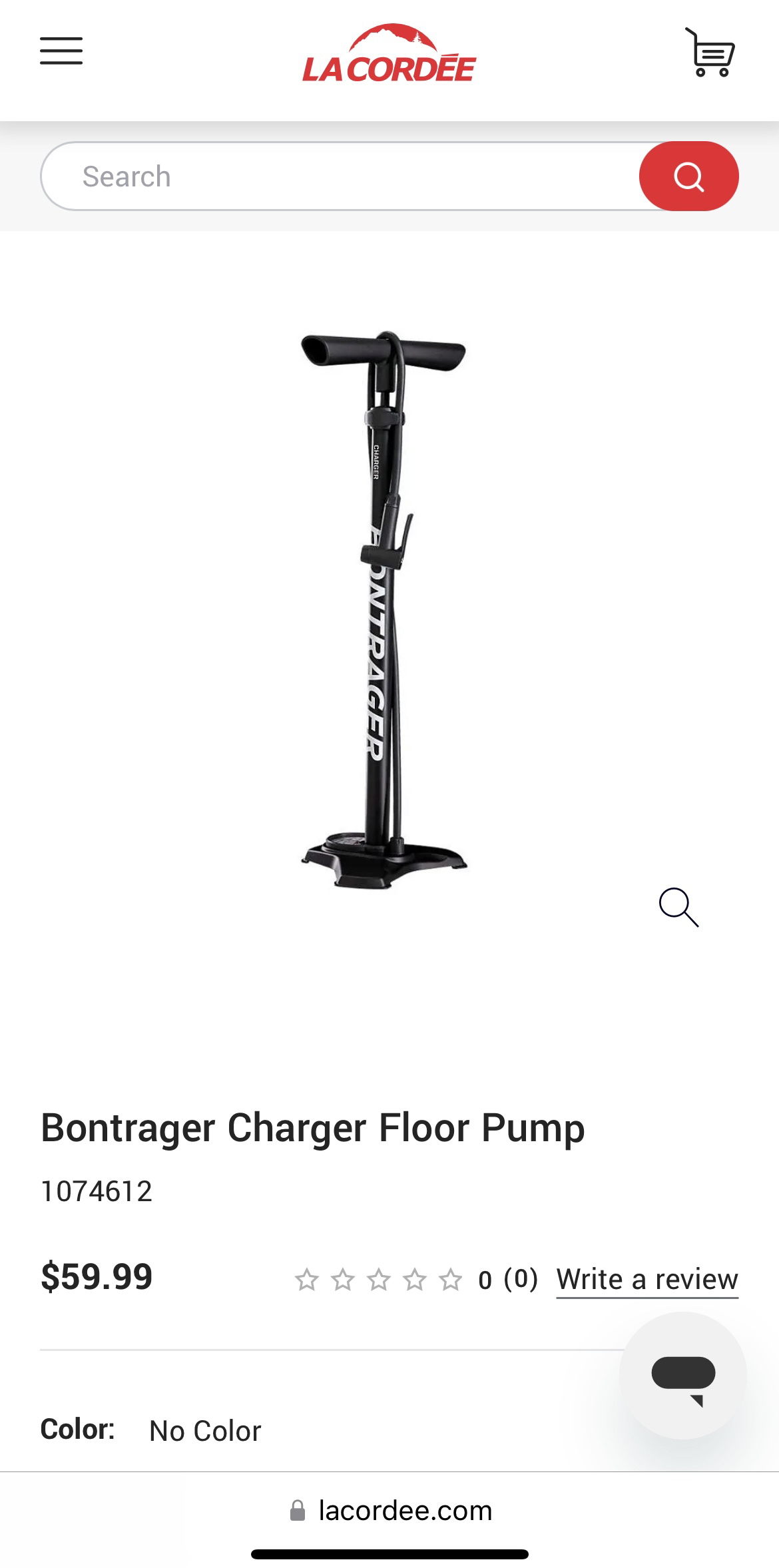View the Bontrager floor pump image
779x1568 pixels.
(384, 609)
